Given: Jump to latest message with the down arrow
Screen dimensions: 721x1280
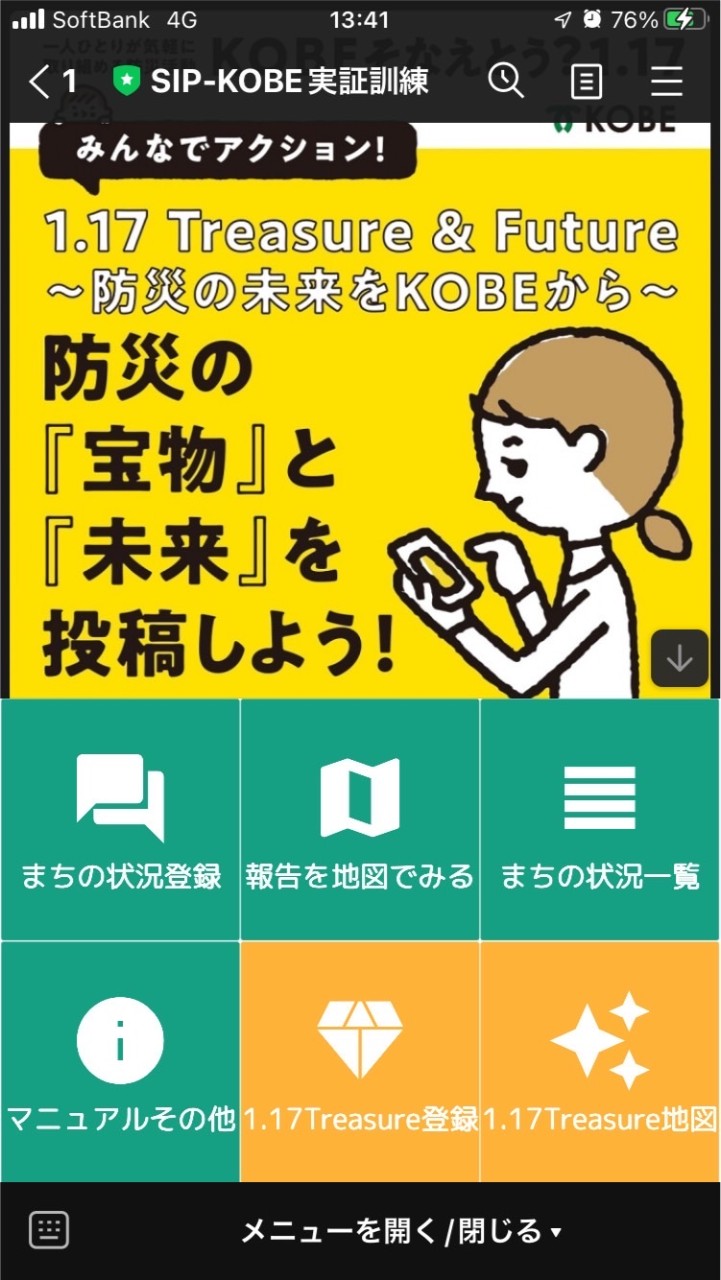Looking at the screenshot, I should point(680,659).
